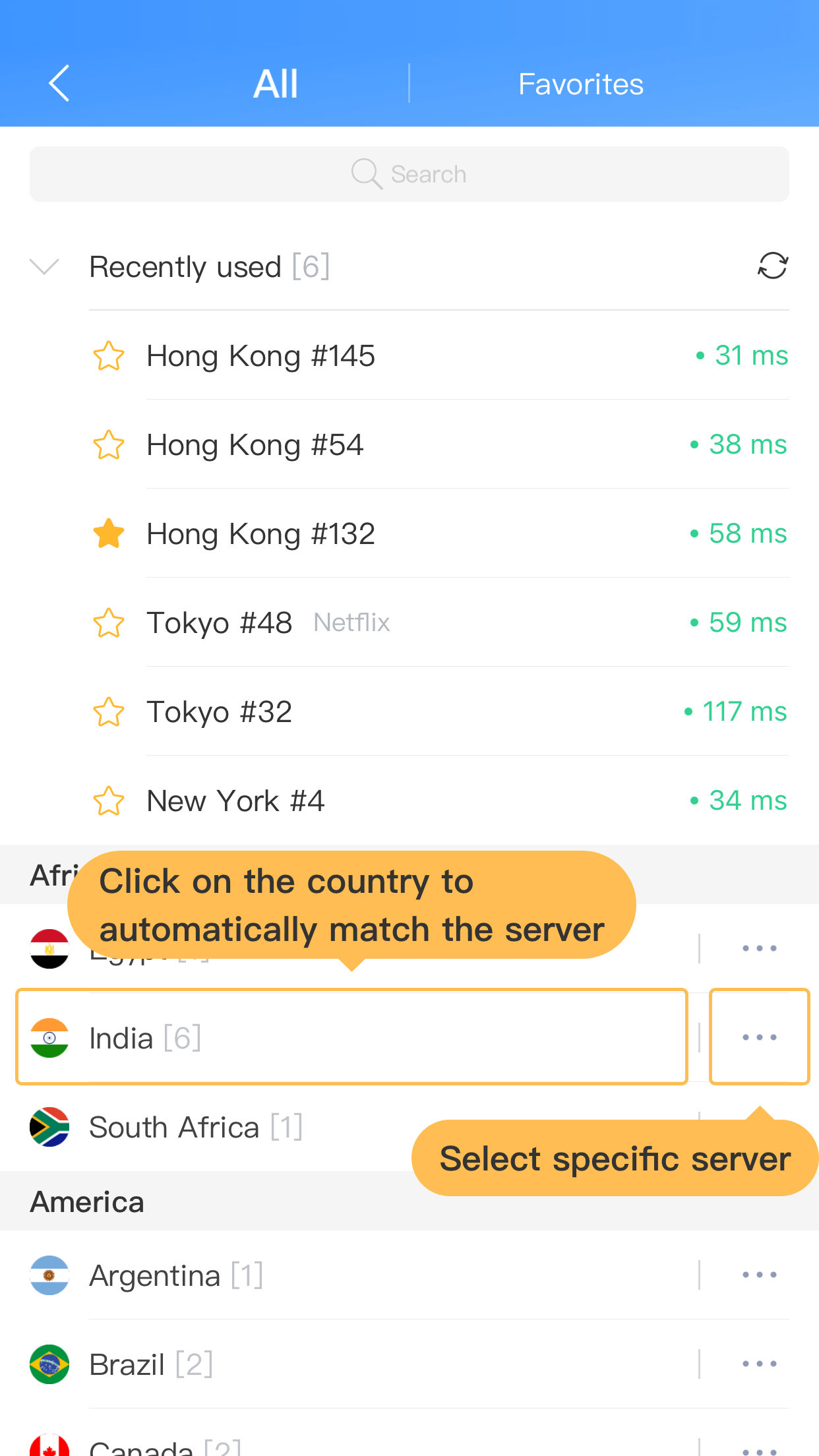This screenshot has width=819, height=1456.
Task: Select South Africa country
Action: coord(198,1128)
